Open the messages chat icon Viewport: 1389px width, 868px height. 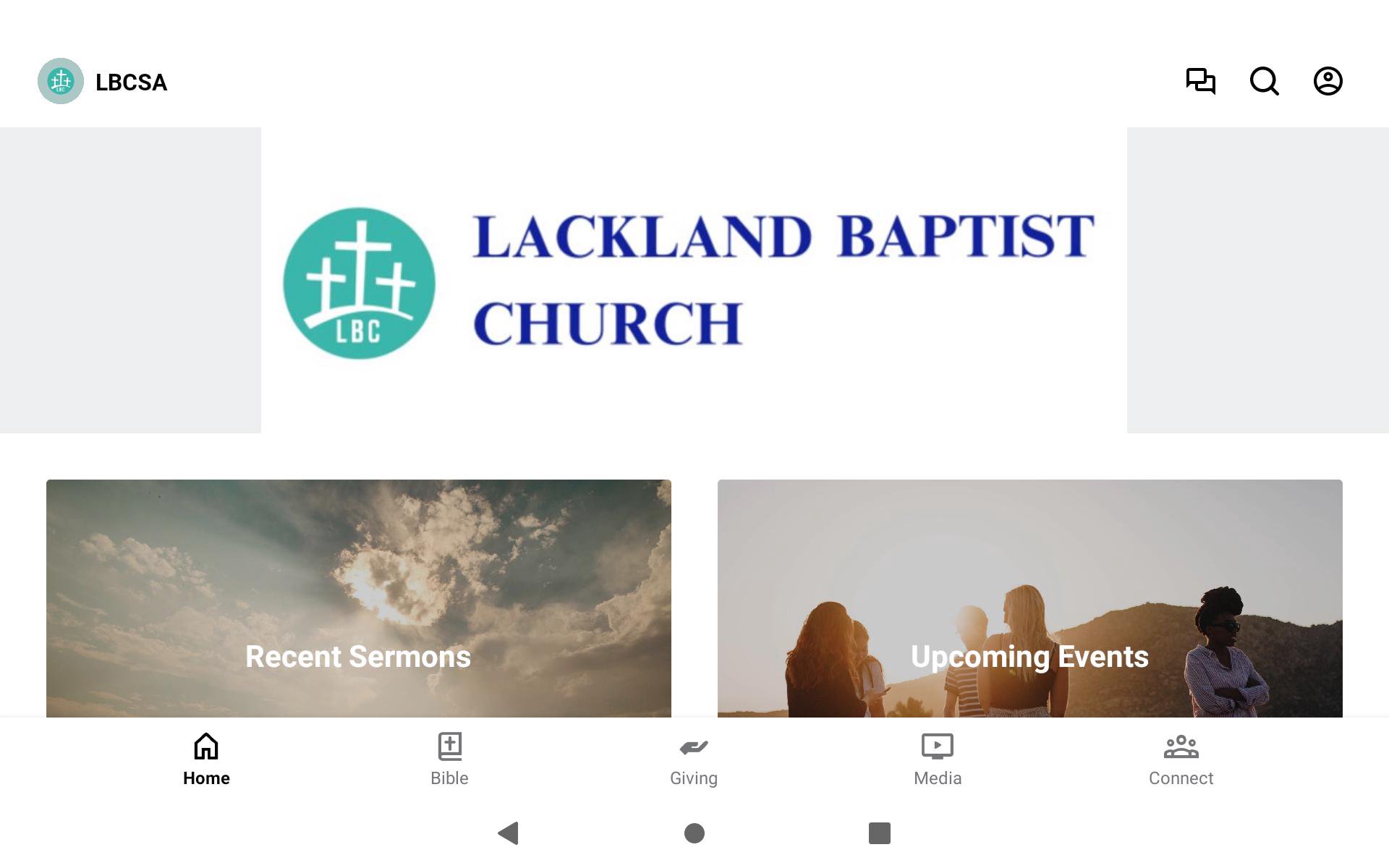point(1200,81)
